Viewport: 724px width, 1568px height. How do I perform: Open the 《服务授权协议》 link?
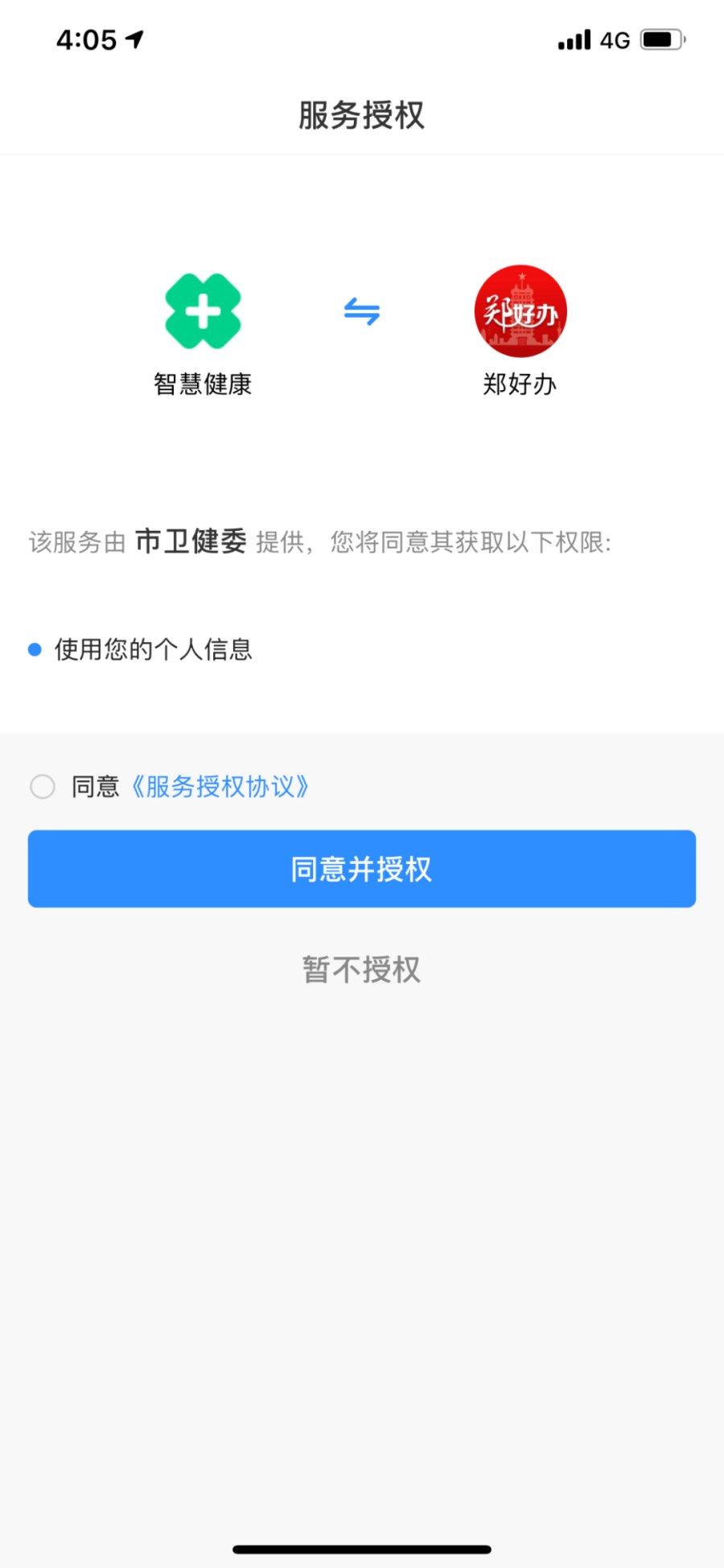coord(220,786)
